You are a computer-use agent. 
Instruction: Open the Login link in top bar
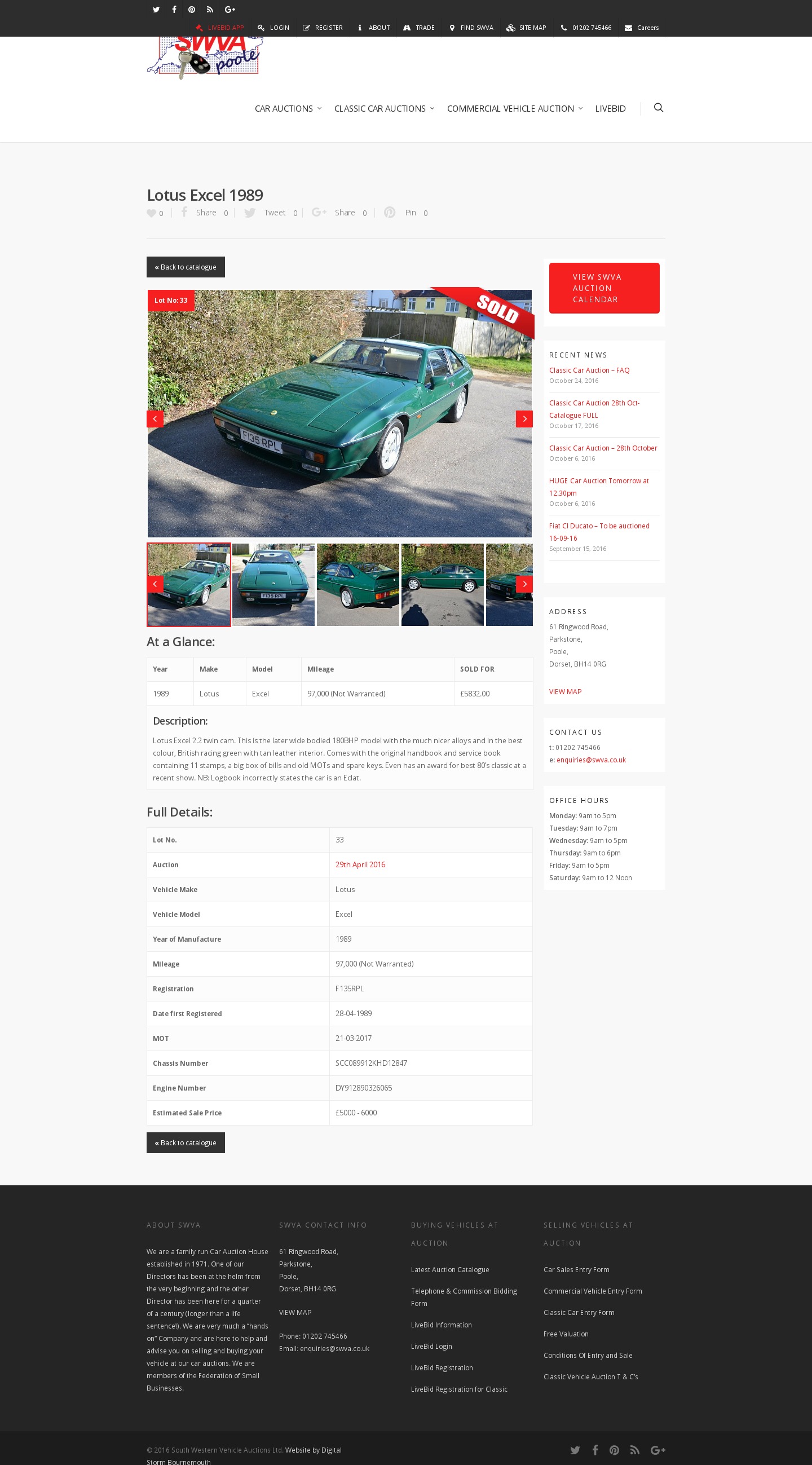click(x=273, y=28)
